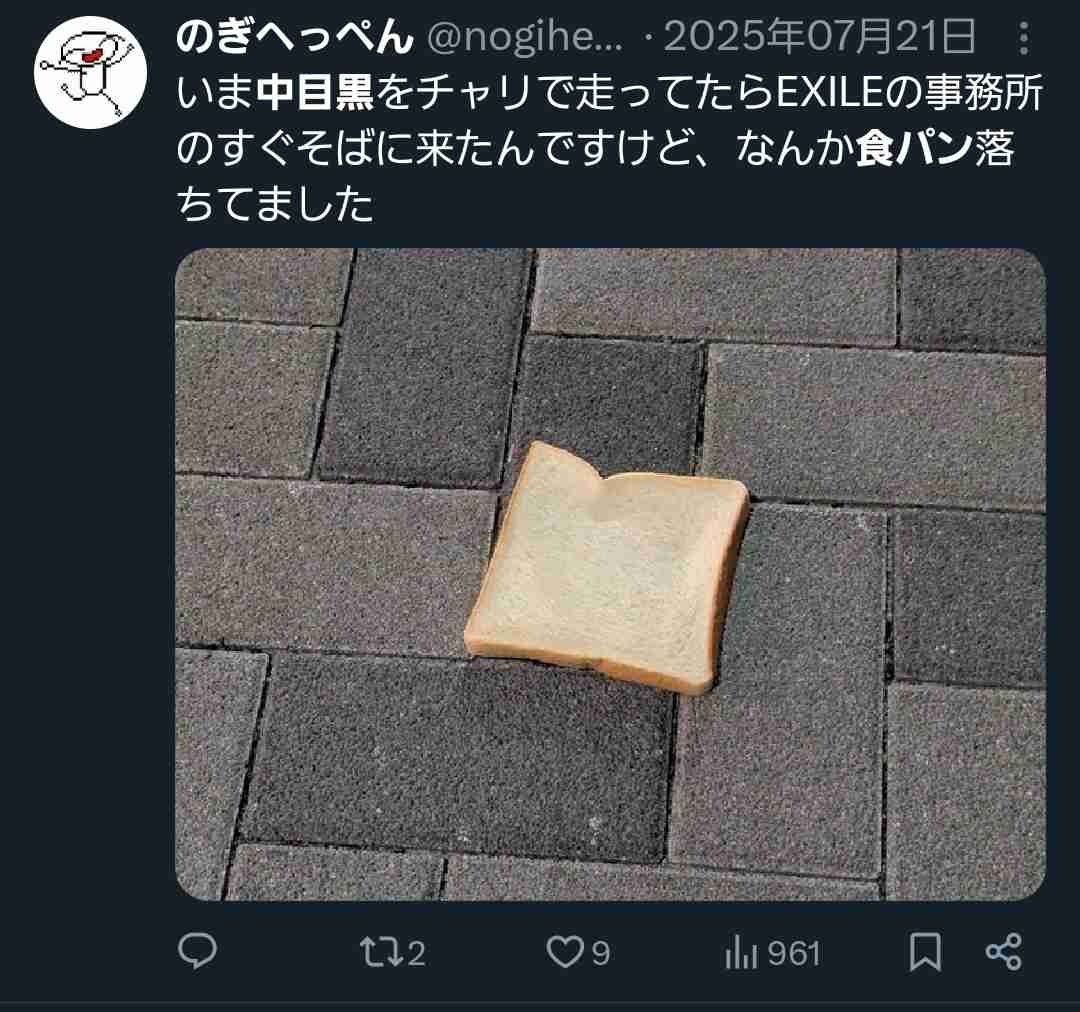
Task: Like the post with 9 likes
Action: (x=565, y=952)
